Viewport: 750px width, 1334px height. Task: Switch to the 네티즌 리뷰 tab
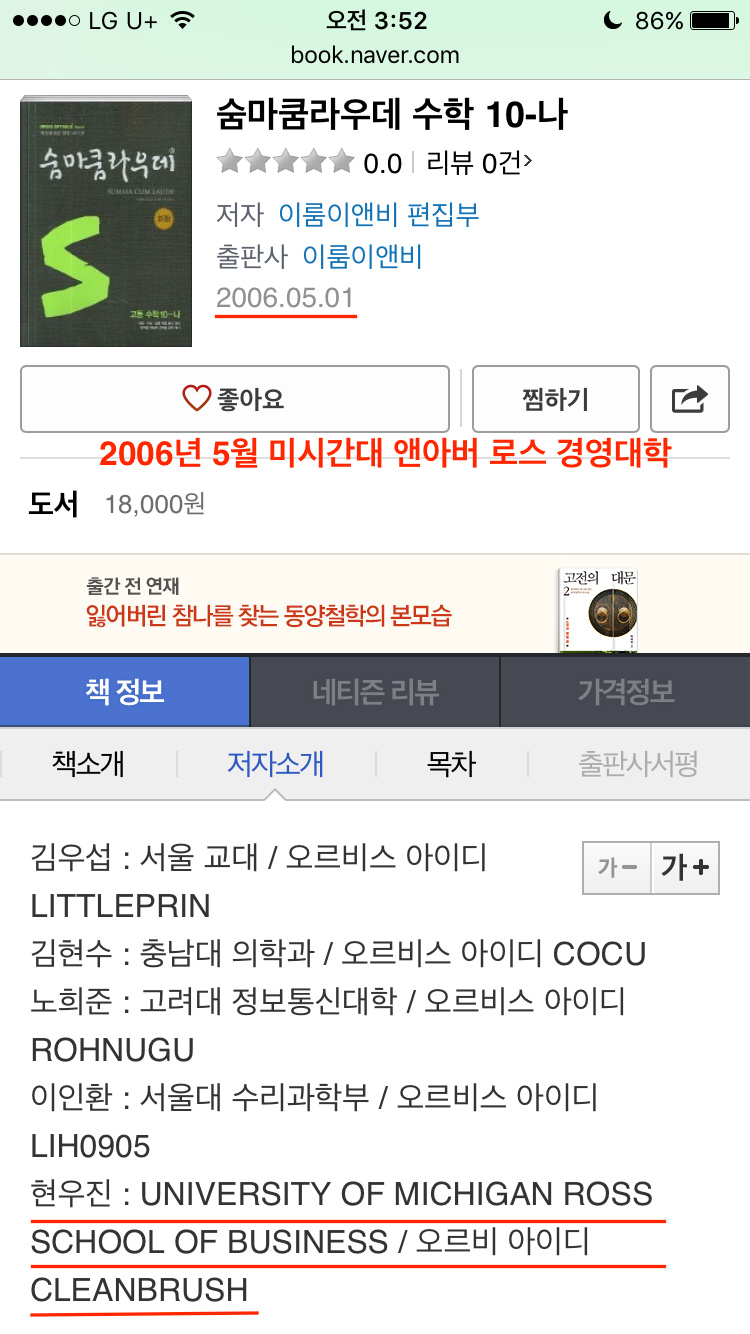click(x=375, y=691)
